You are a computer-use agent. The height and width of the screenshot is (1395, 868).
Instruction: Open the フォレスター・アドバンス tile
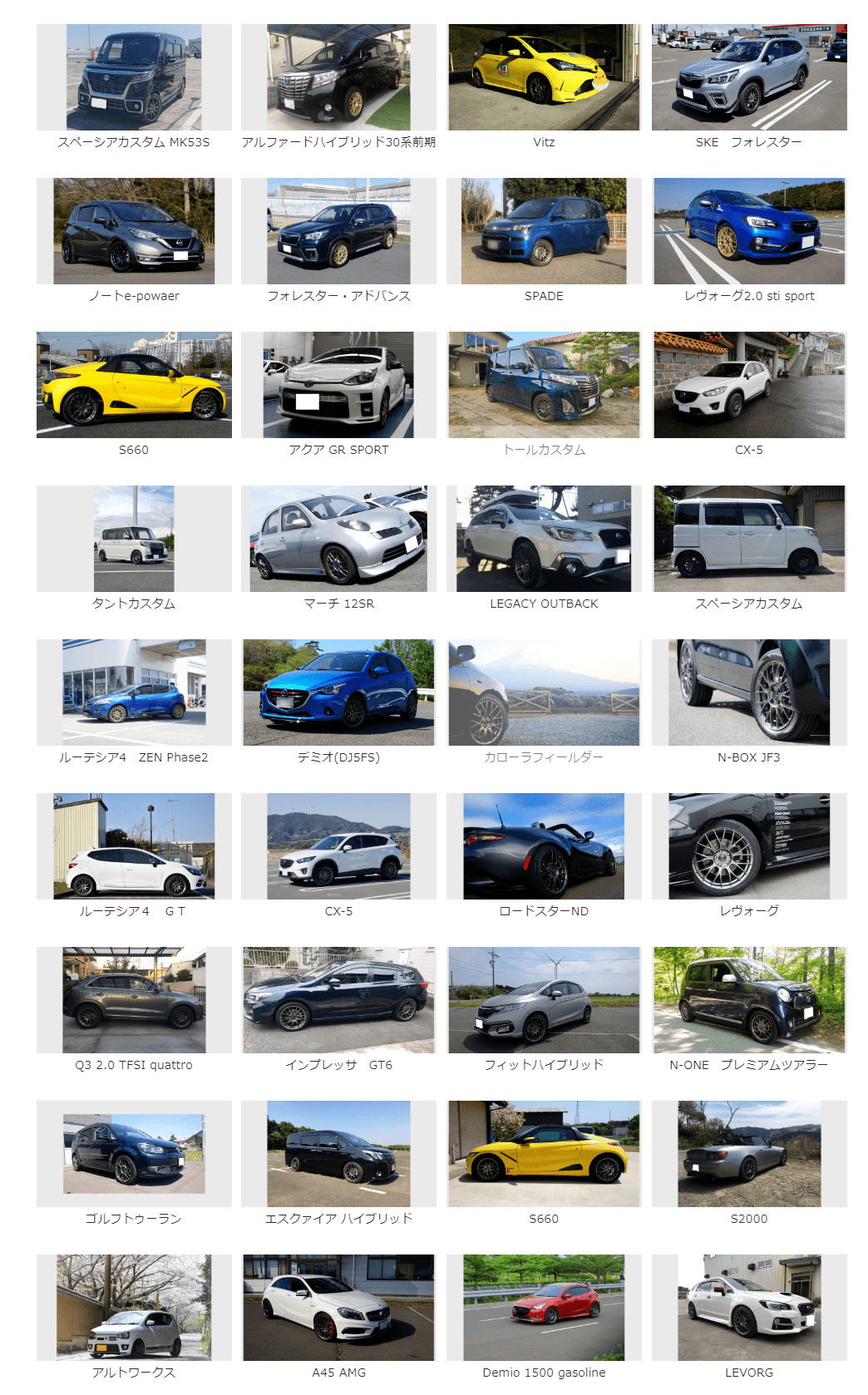point(338,231)
